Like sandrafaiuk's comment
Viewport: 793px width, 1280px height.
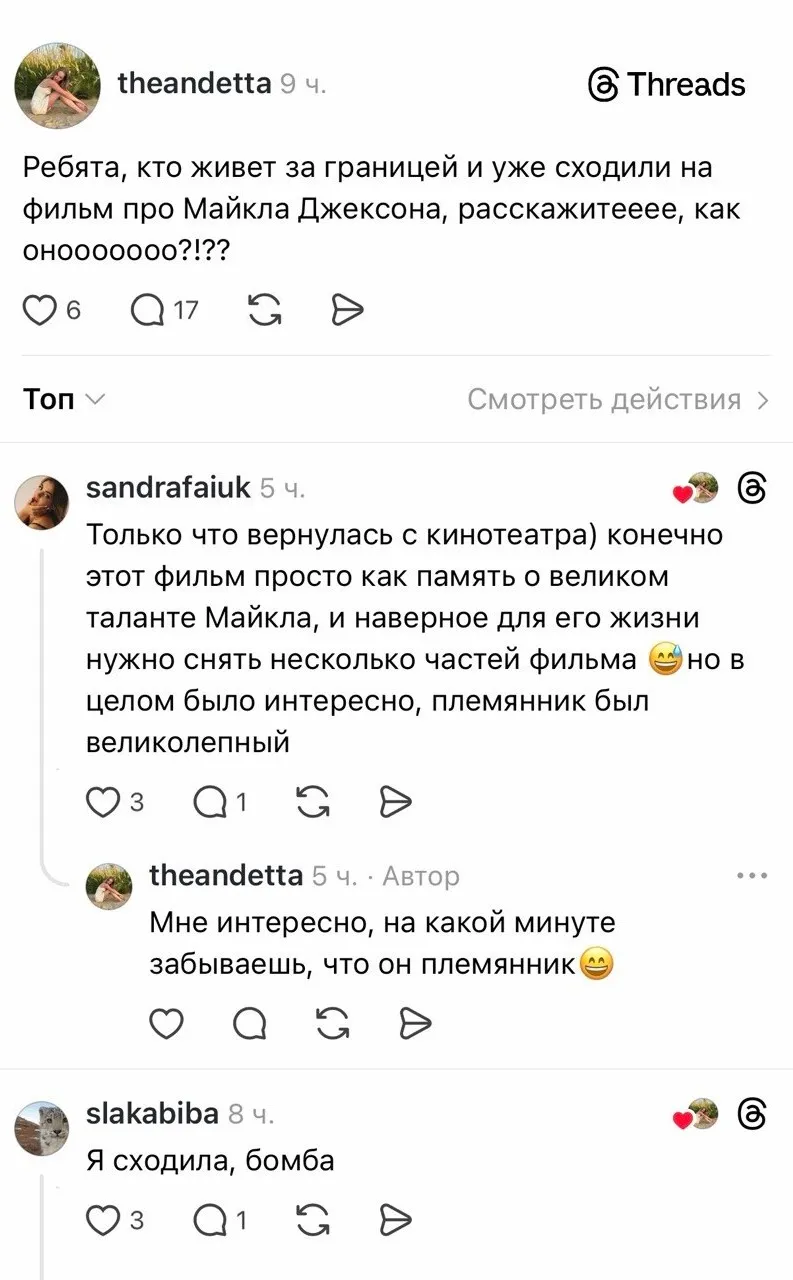tap(101, 801)
